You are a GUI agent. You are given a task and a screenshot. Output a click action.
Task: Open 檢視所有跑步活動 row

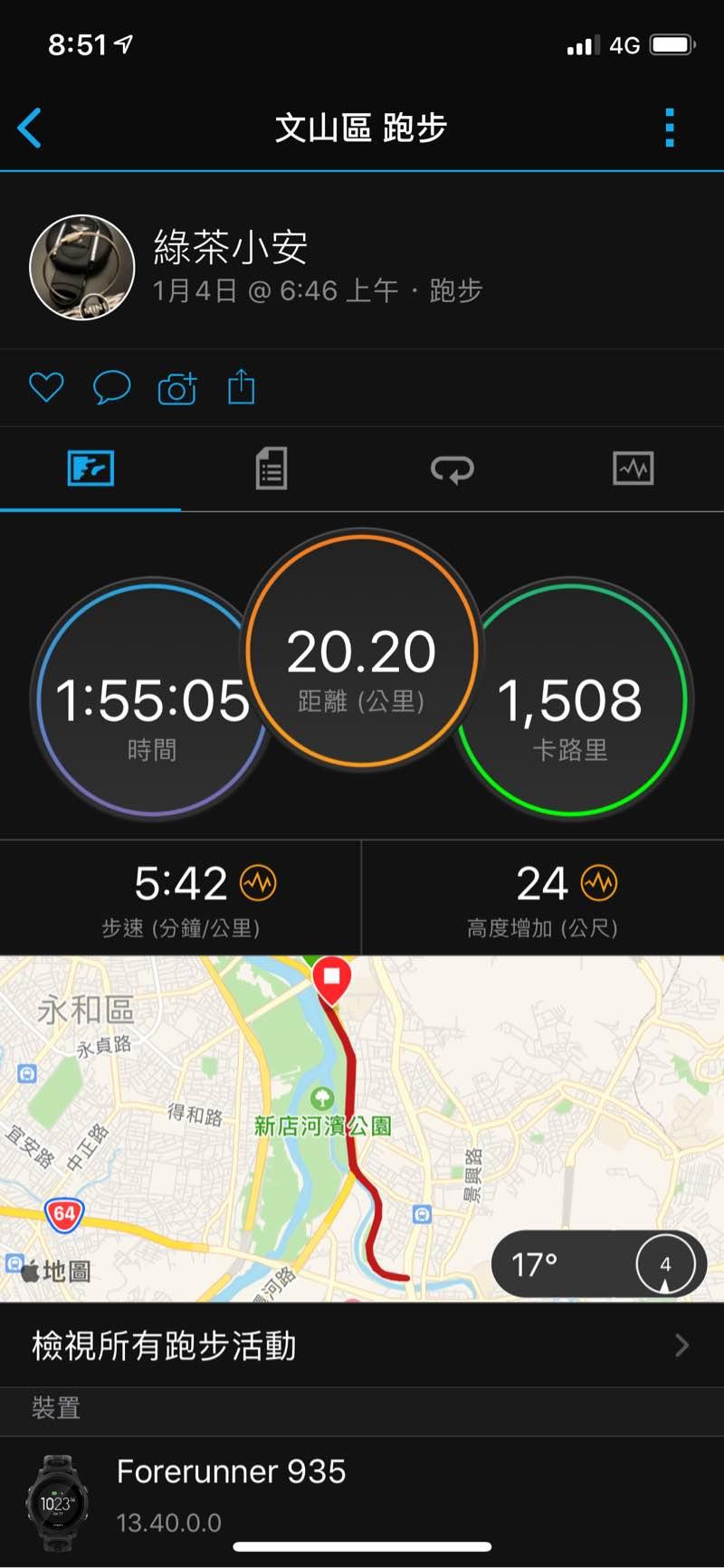[362, 1345]
